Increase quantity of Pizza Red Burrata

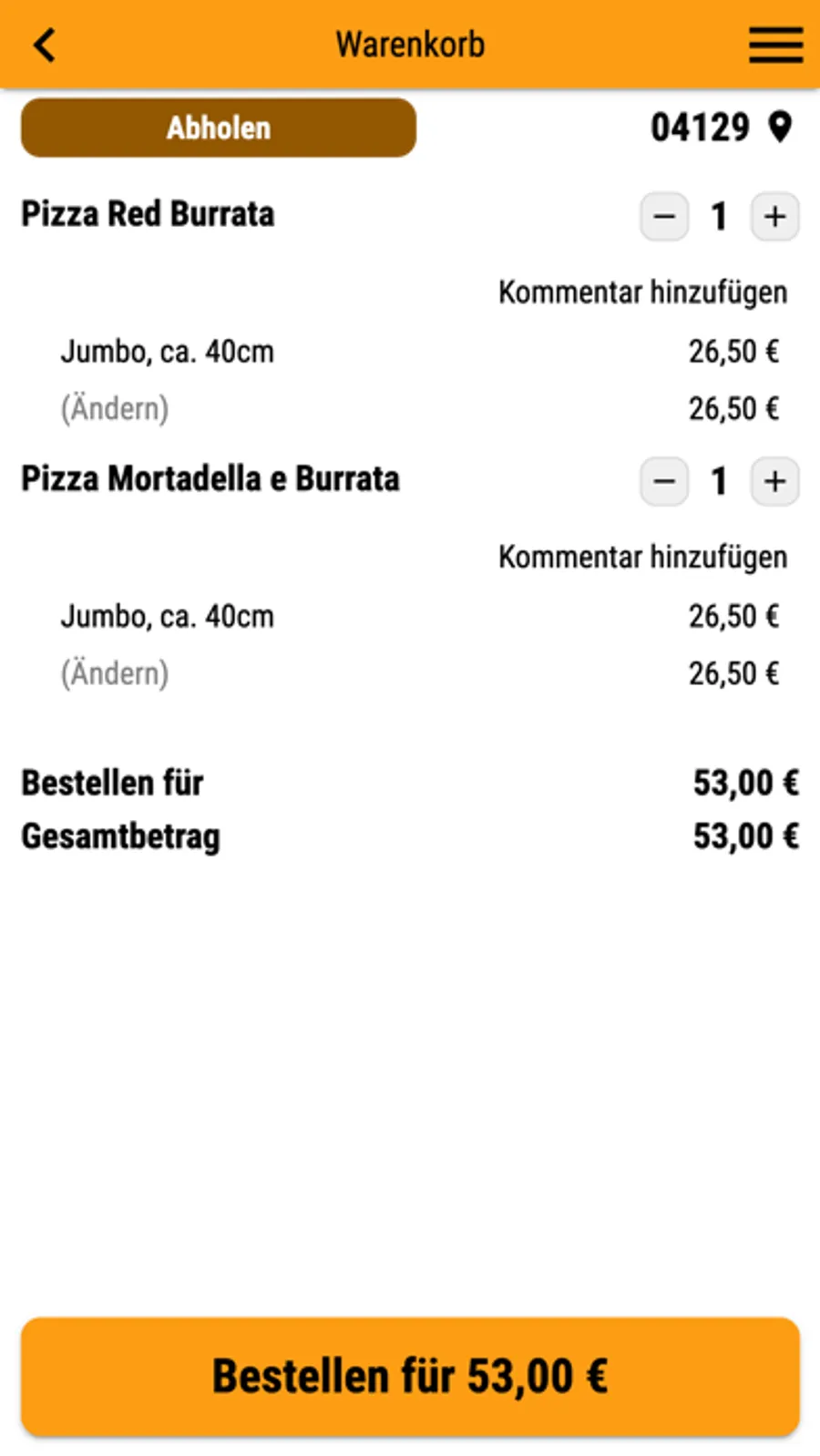point(774,217)
